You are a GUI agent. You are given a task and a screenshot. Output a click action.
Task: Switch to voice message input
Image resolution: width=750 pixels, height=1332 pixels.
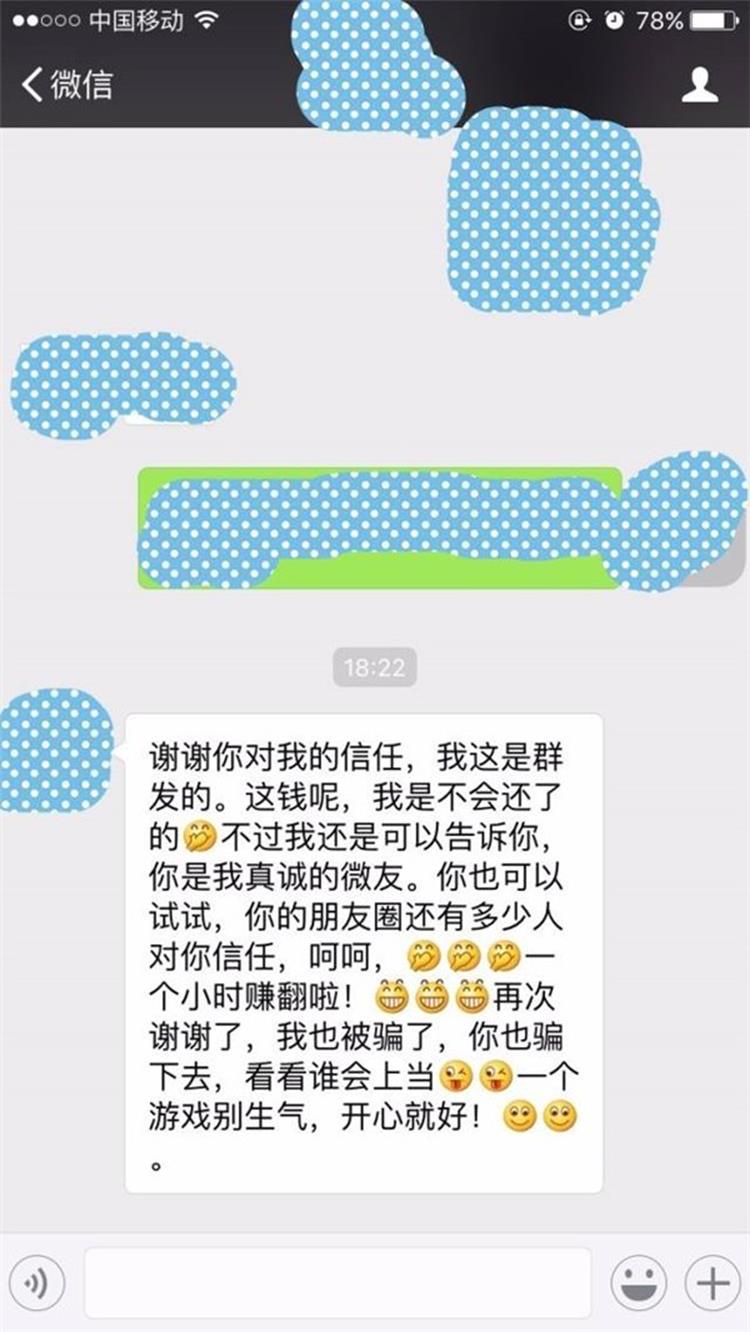pos(37,1282)
